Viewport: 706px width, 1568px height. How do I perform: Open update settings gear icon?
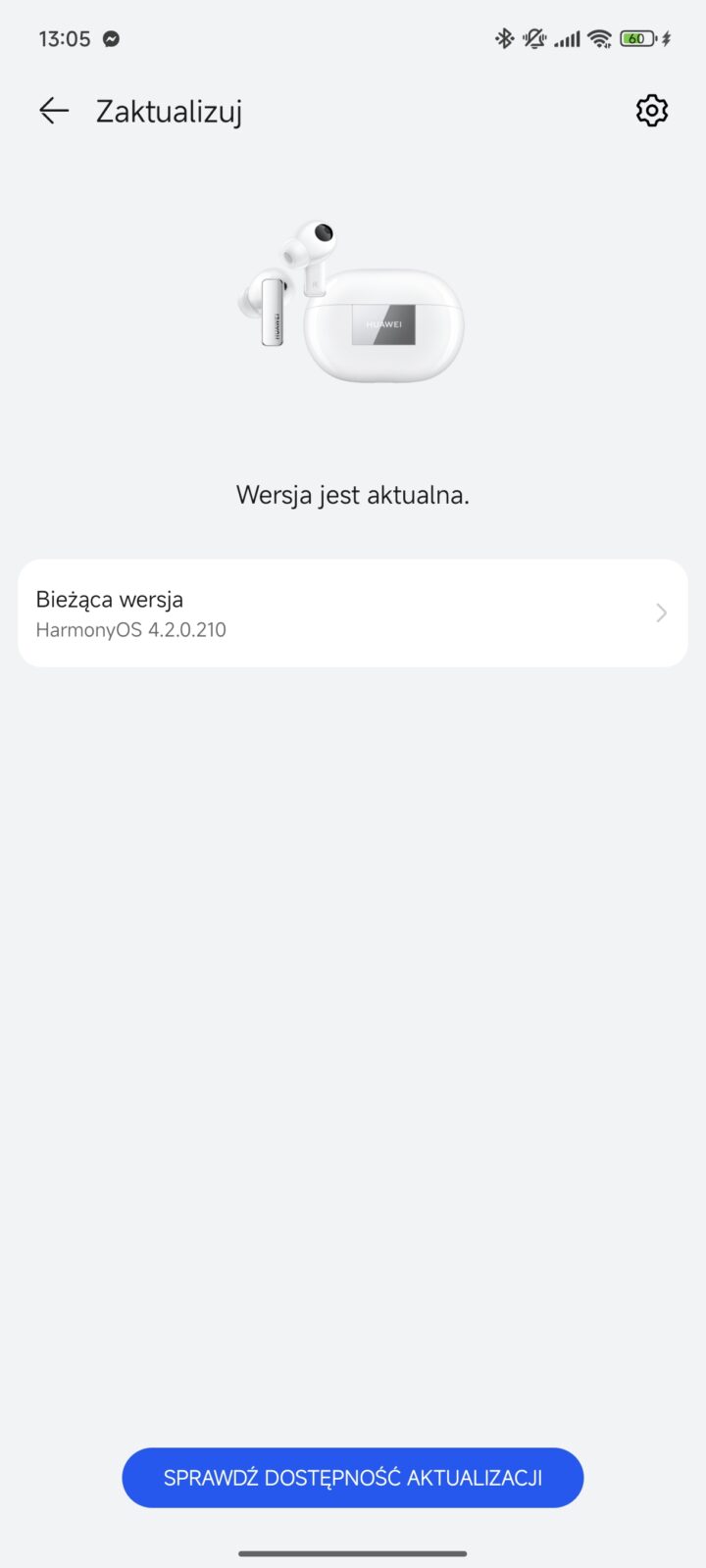(651, 111)
